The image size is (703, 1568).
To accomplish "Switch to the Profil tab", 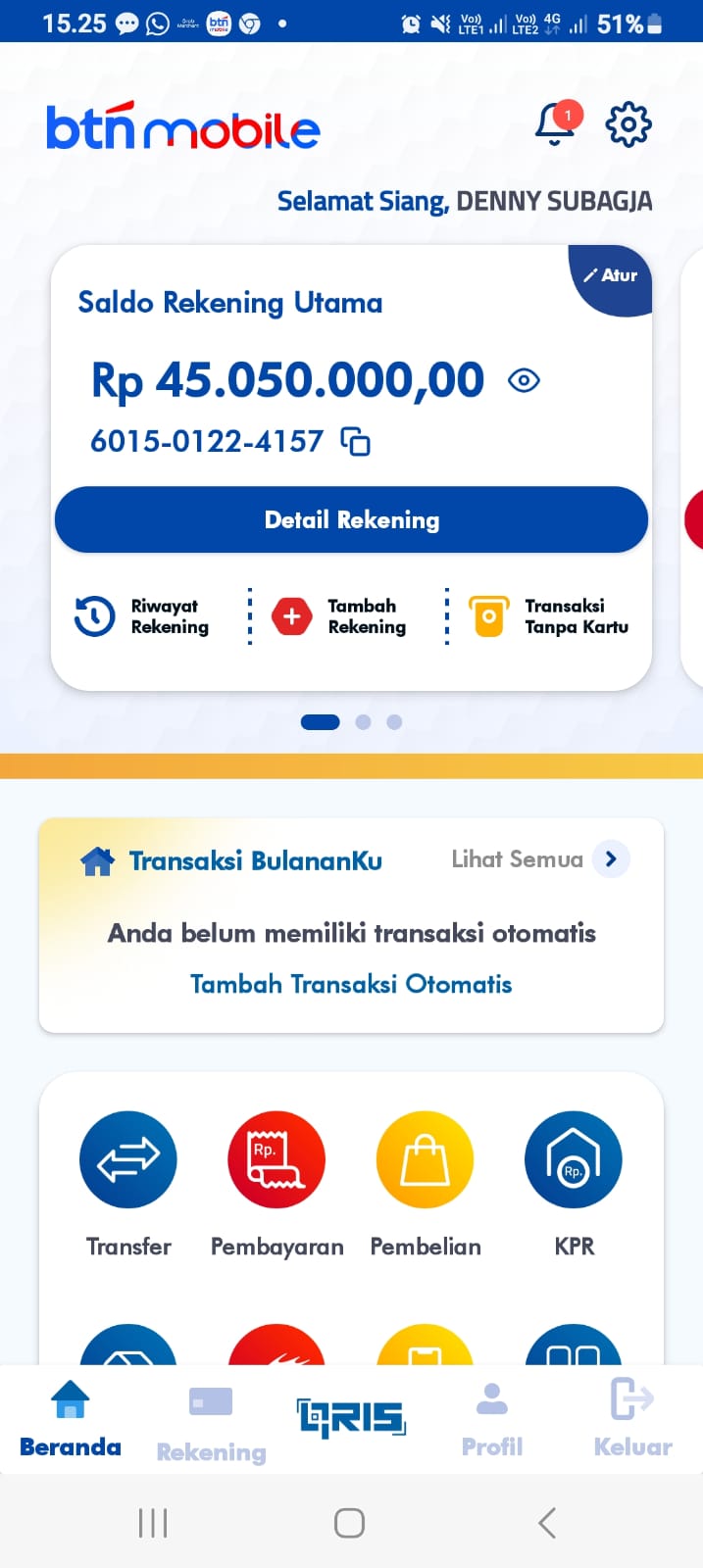I will [491, 1419].
